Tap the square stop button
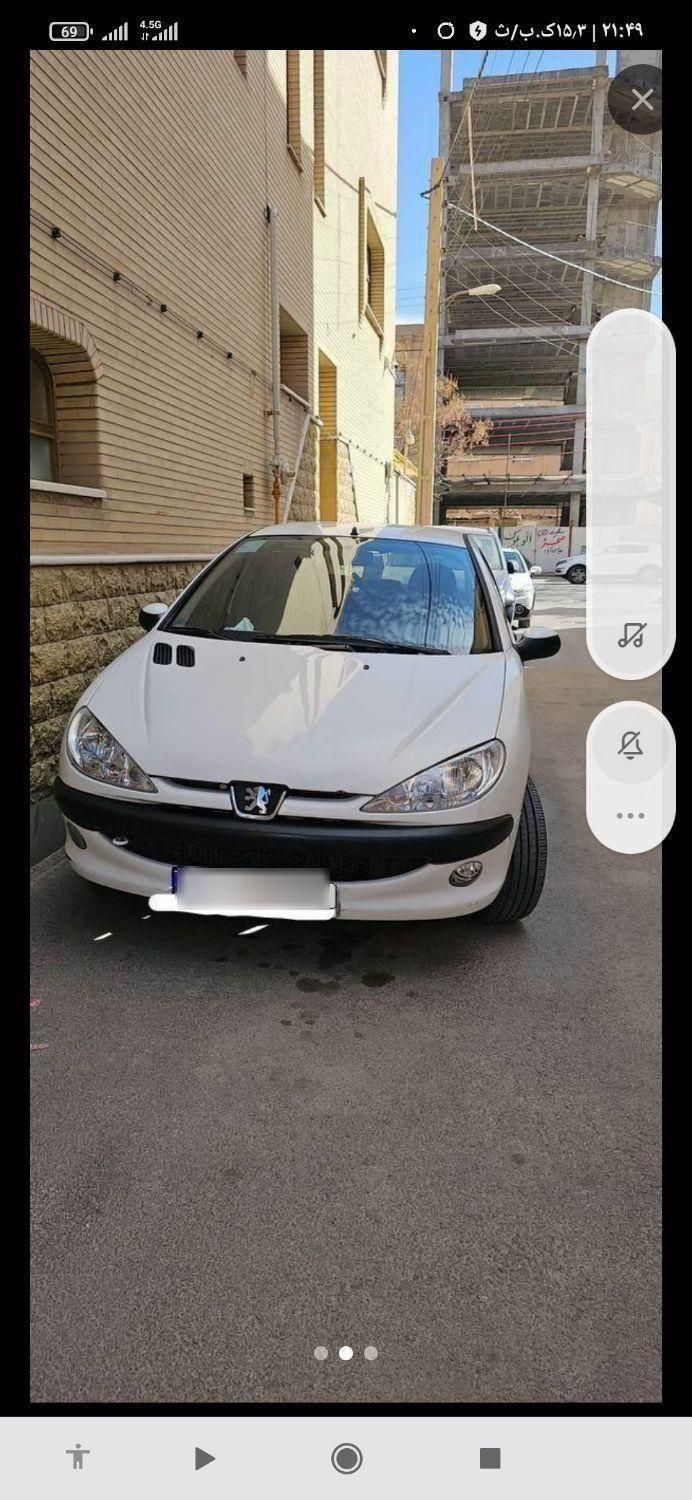692x1500 pixels. pos(489,1458)
